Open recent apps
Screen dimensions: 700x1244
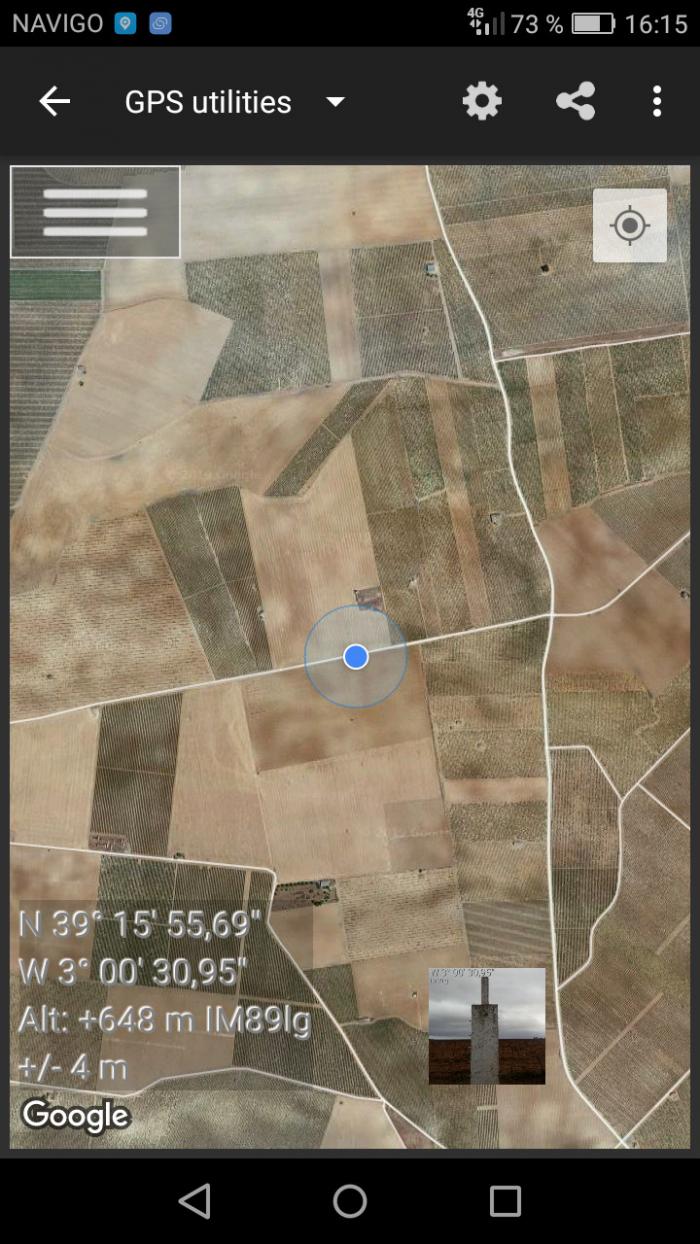[x=505, y=1201]
